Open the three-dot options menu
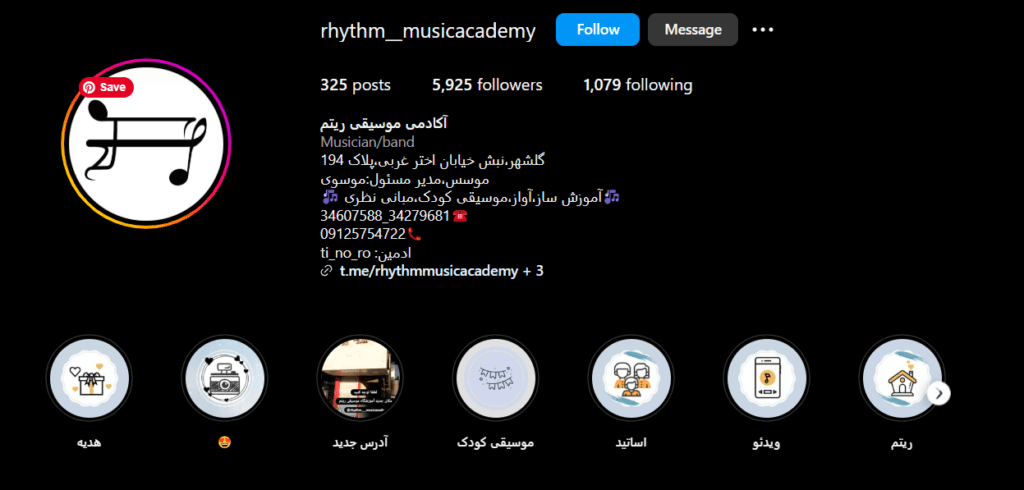Image resolution: width=1024 pixels, height=490 pixels. (762, 30)
